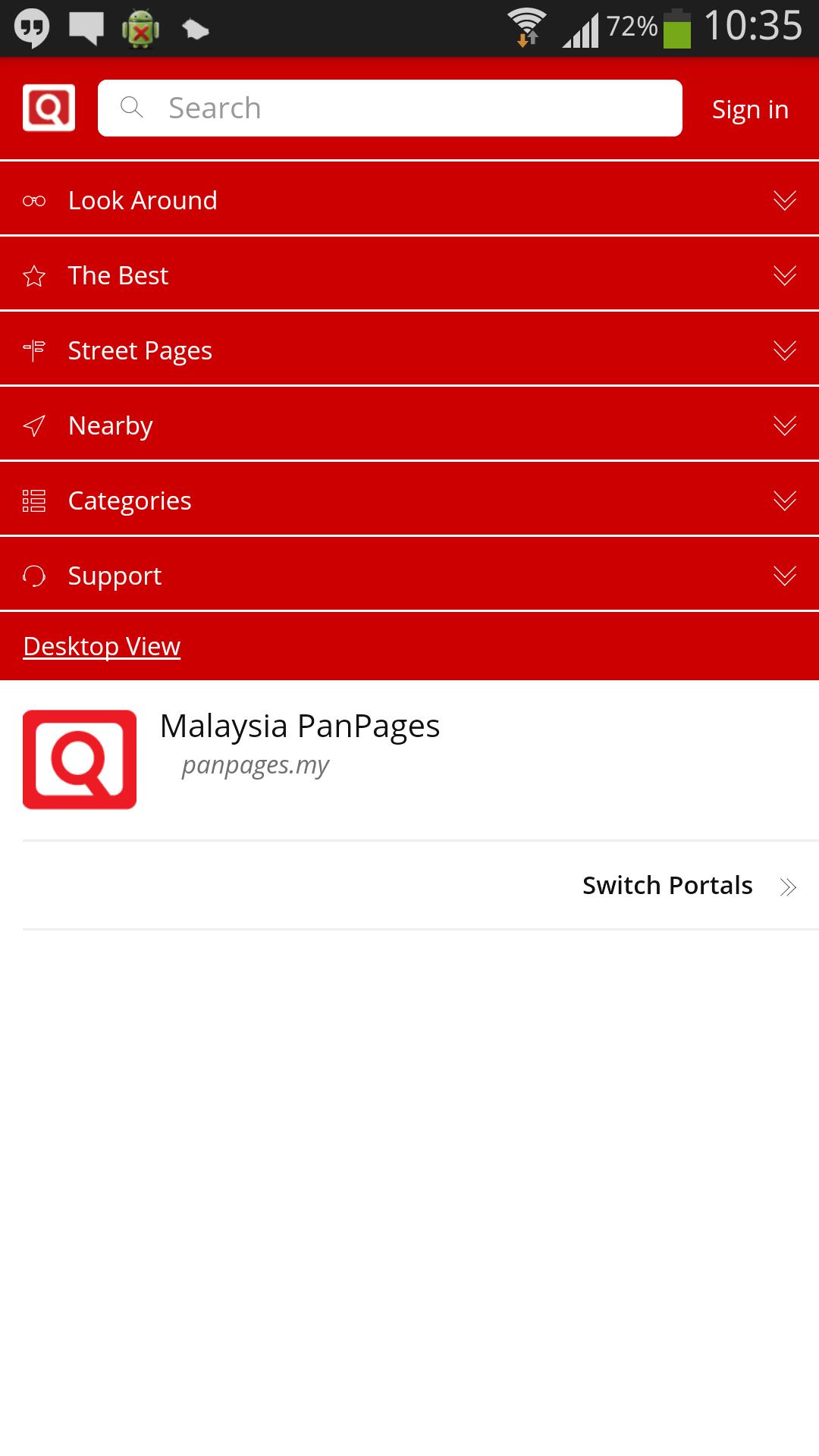
Task: Expand the Categories list
Action: (x=409, y=500)
